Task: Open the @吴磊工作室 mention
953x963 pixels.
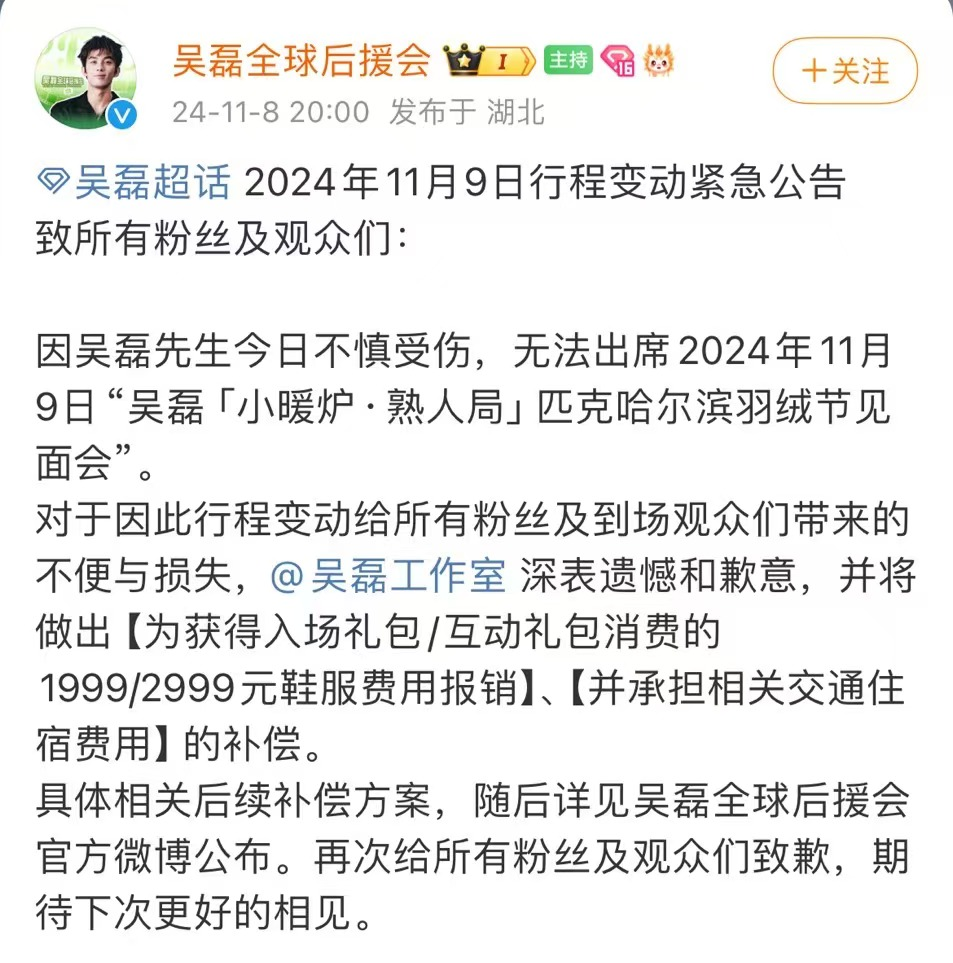Action: [391, 575]
